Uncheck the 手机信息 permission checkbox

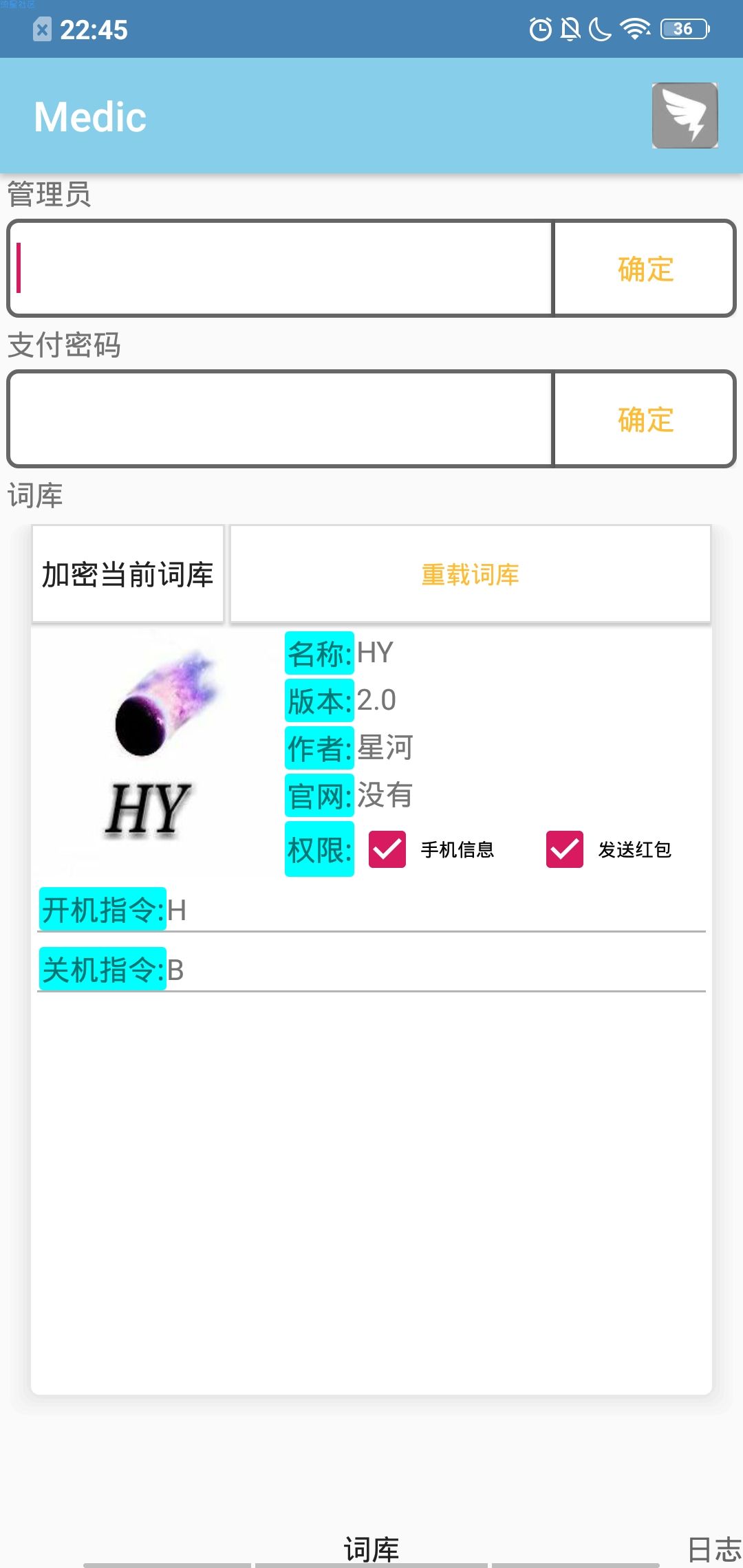click(x=387, y=849)
